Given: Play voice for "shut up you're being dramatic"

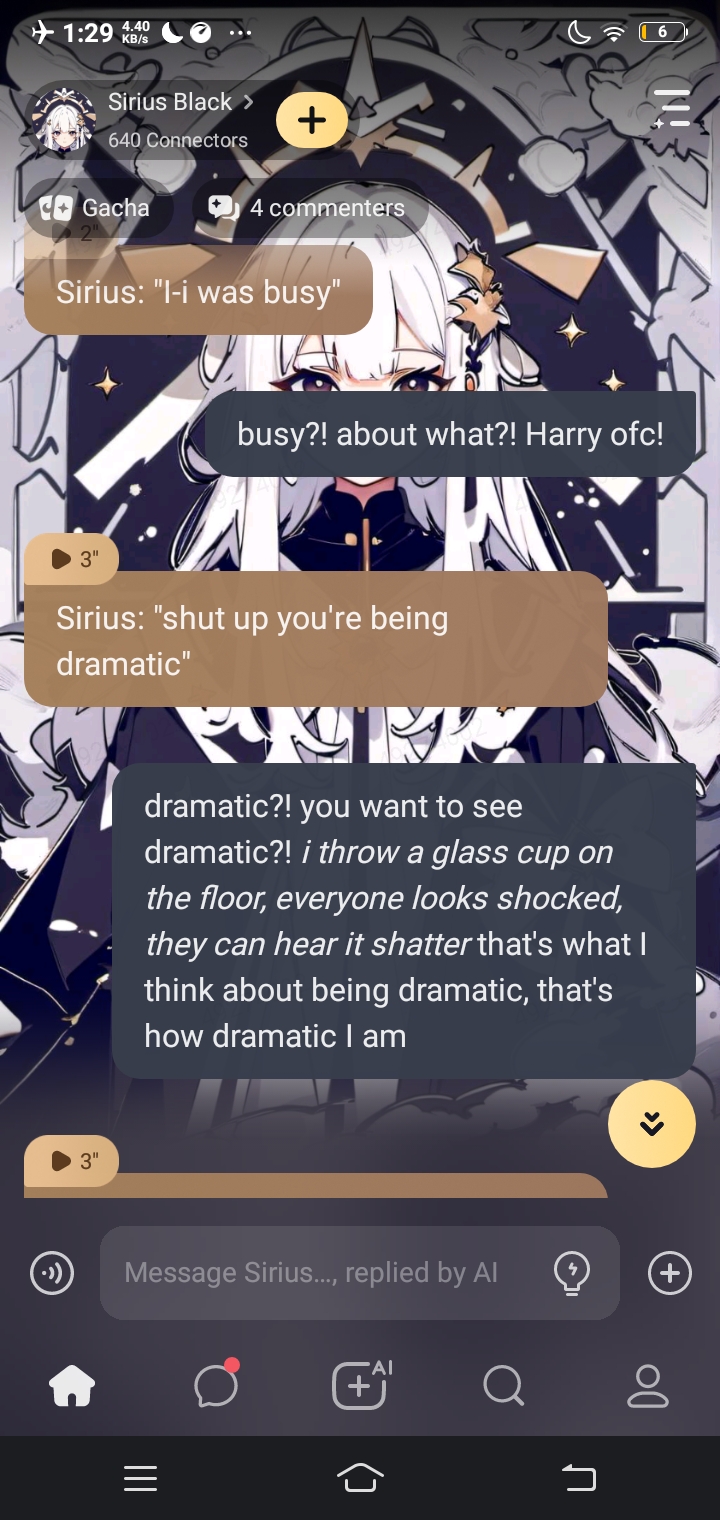Looking at the screenshot, I should pos(72,559).
